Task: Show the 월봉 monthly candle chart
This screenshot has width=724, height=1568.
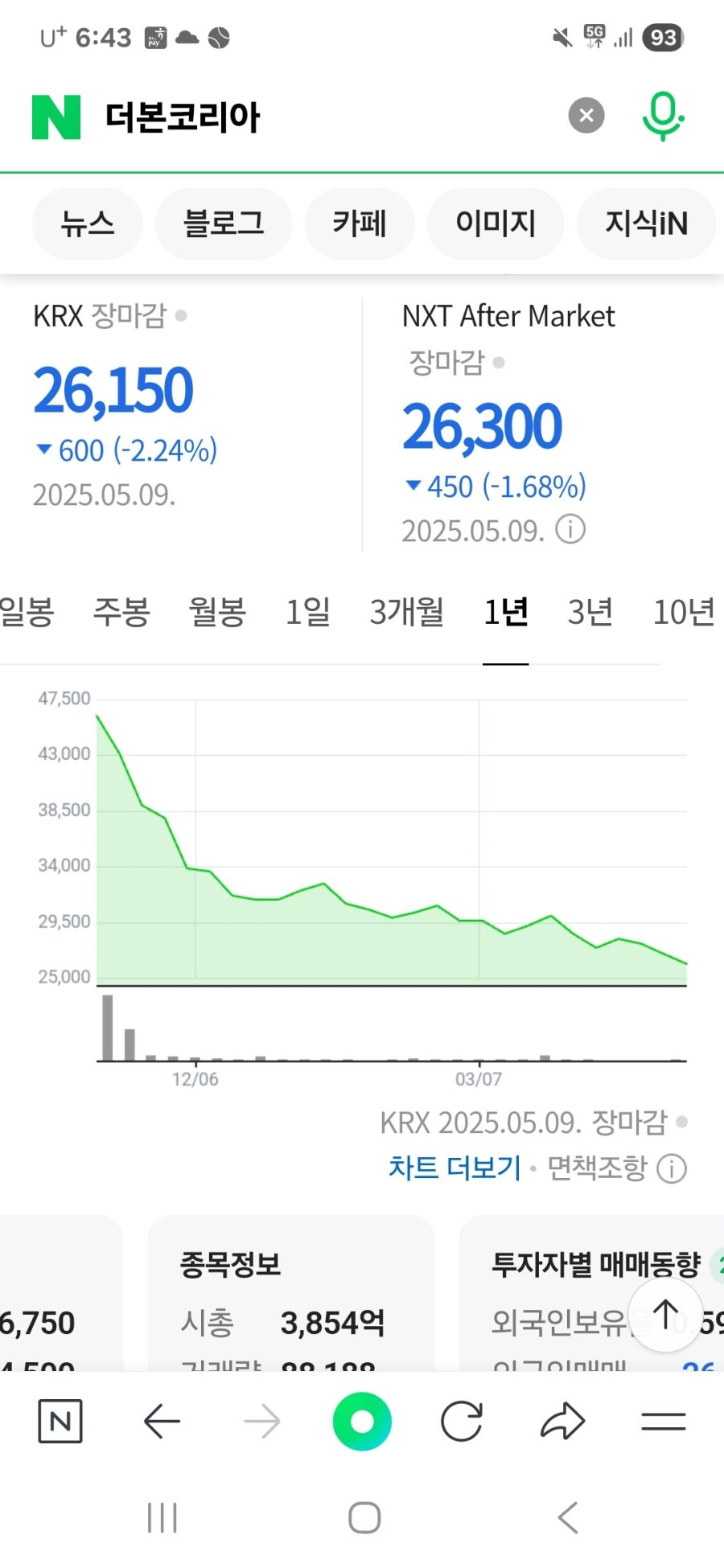Action: point(217,613)
